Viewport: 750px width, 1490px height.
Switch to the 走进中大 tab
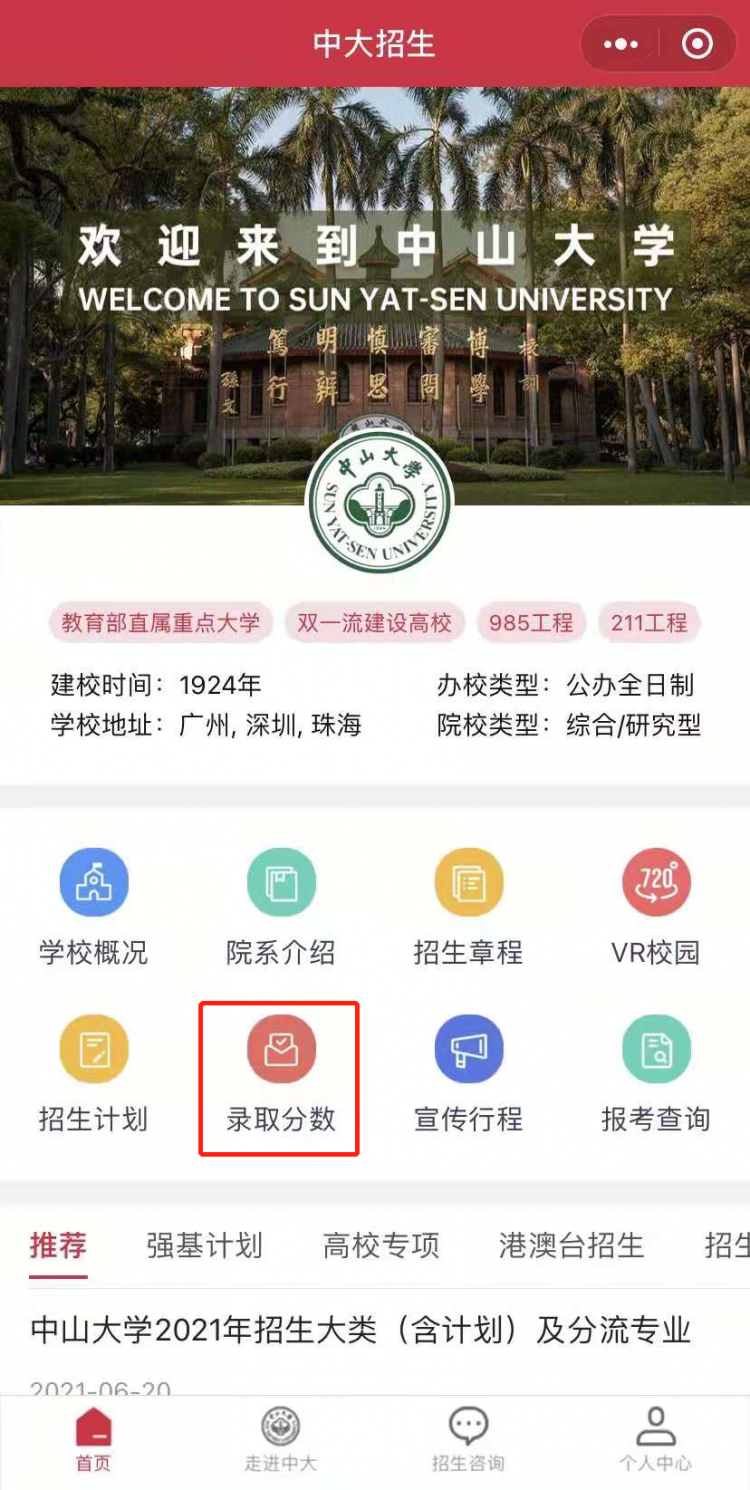[x=281, y=1440]
